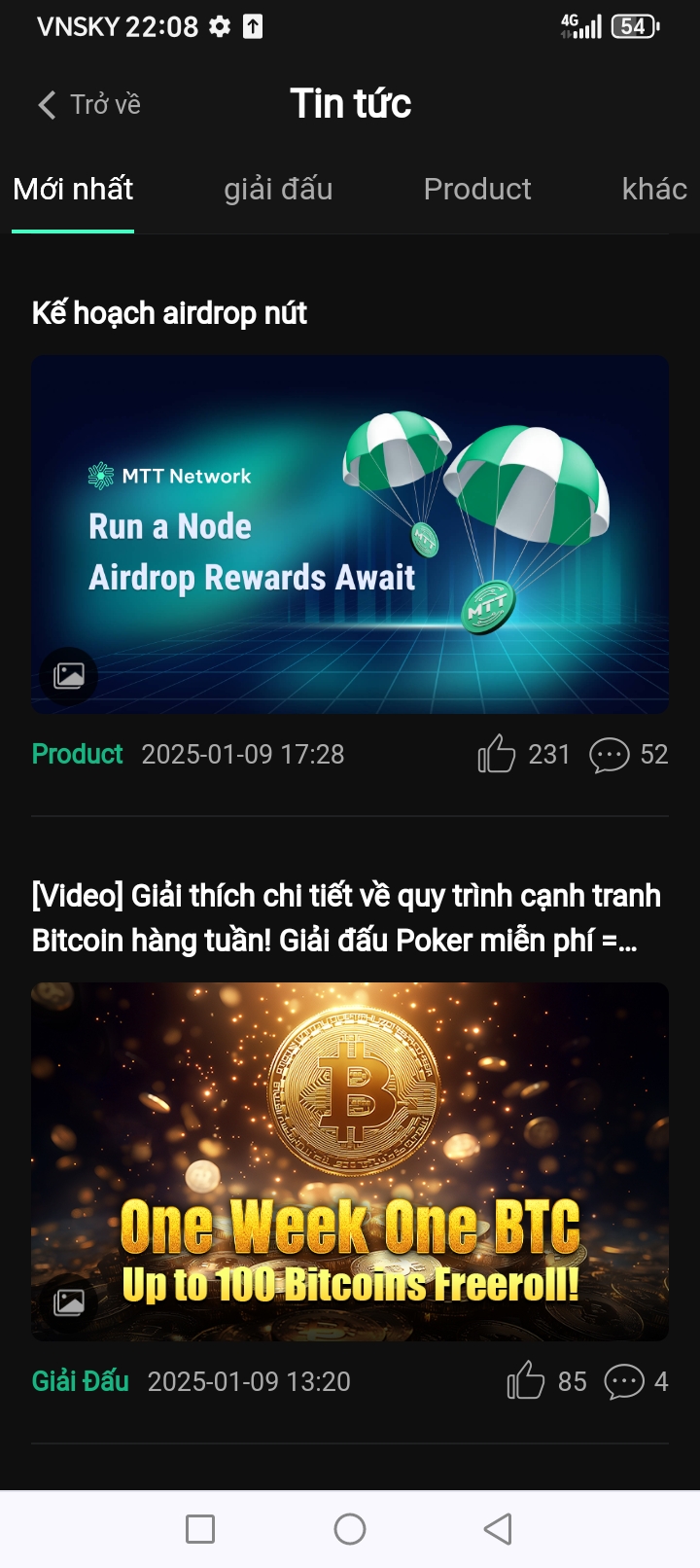This screenshot has height=1568, width=700.
Task: Select the Product tab
Action: click(477, 189)
